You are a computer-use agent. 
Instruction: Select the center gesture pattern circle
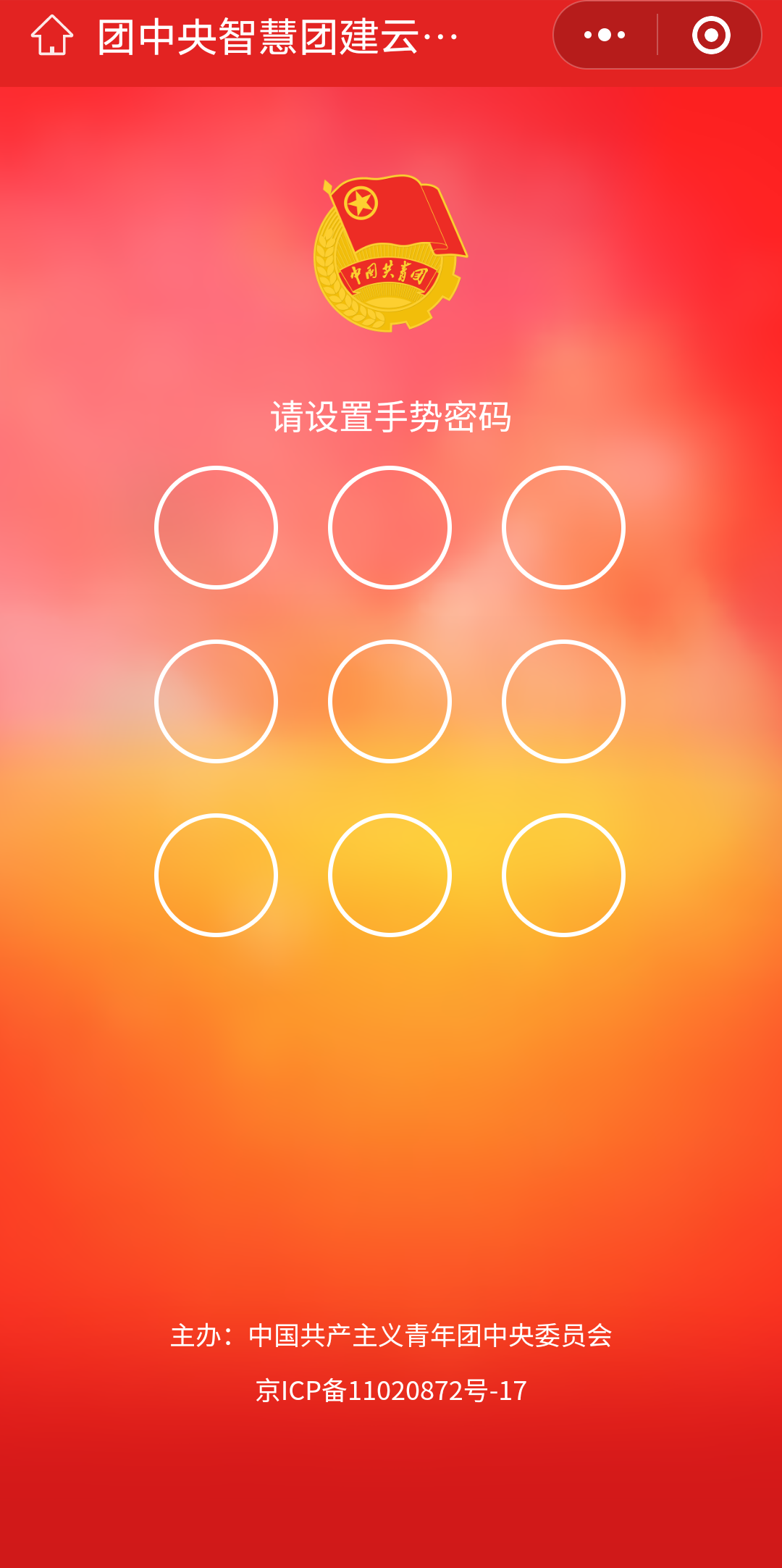(390, 701)
